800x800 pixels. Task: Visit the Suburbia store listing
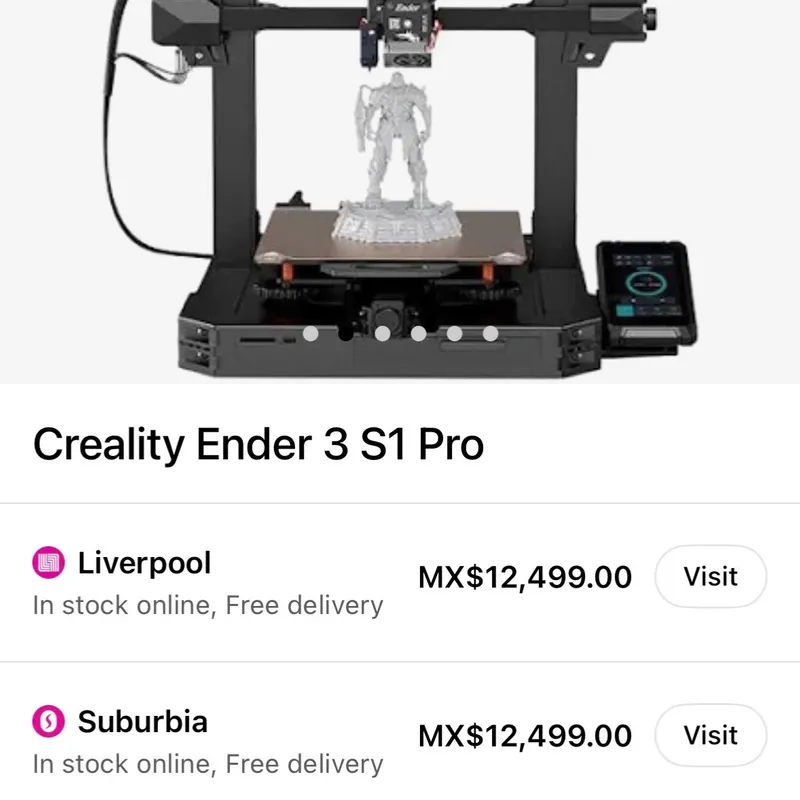710,736
